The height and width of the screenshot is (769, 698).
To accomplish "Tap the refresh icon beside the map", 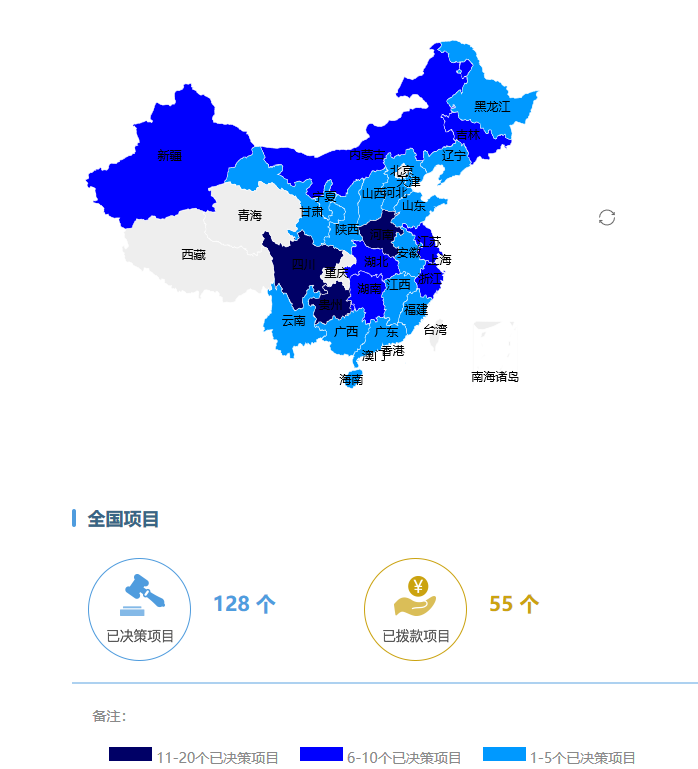I will pos(607,218).
